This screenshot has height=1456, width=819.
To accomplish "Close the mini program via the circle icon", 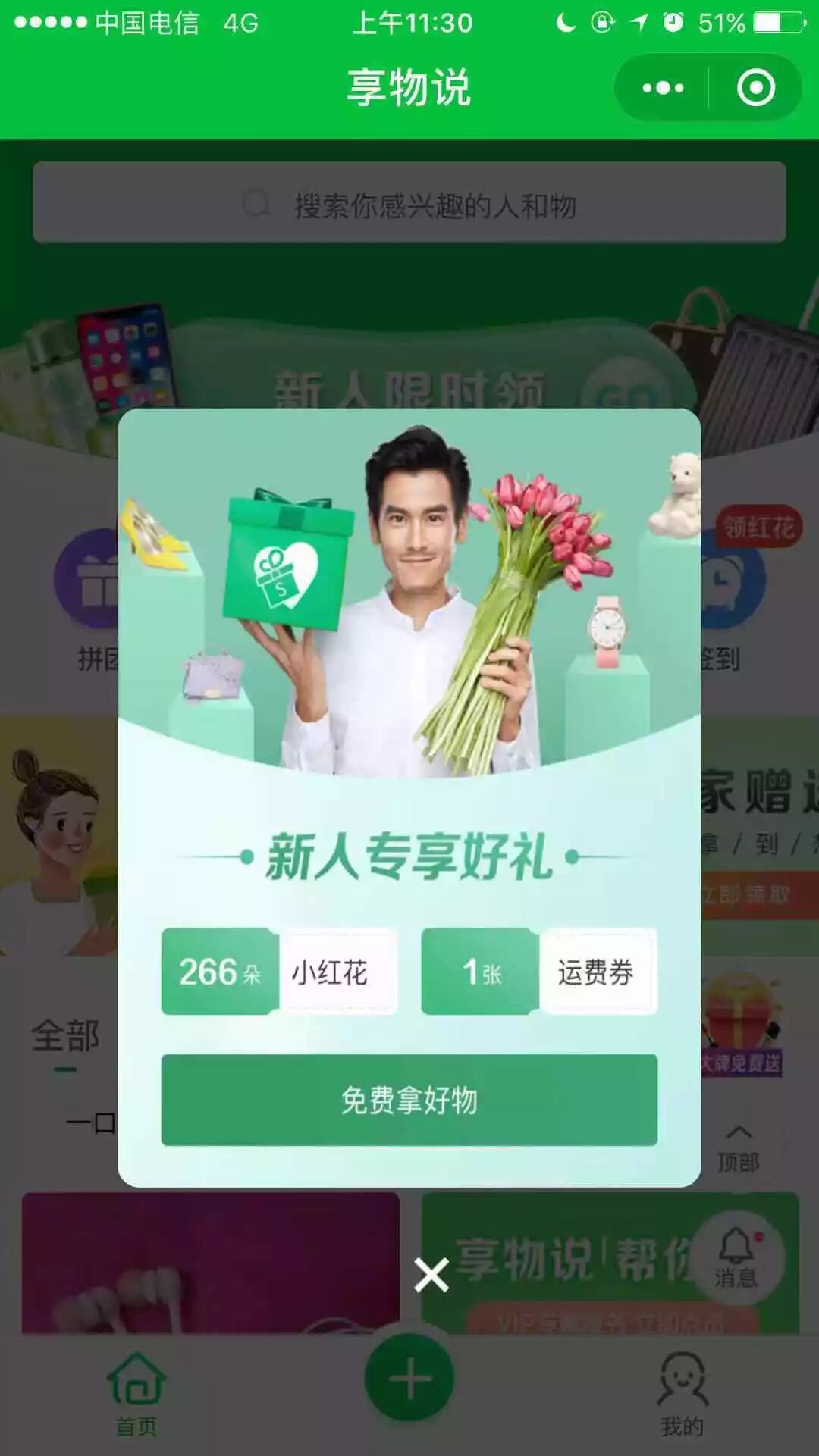I will click(755, 88).
